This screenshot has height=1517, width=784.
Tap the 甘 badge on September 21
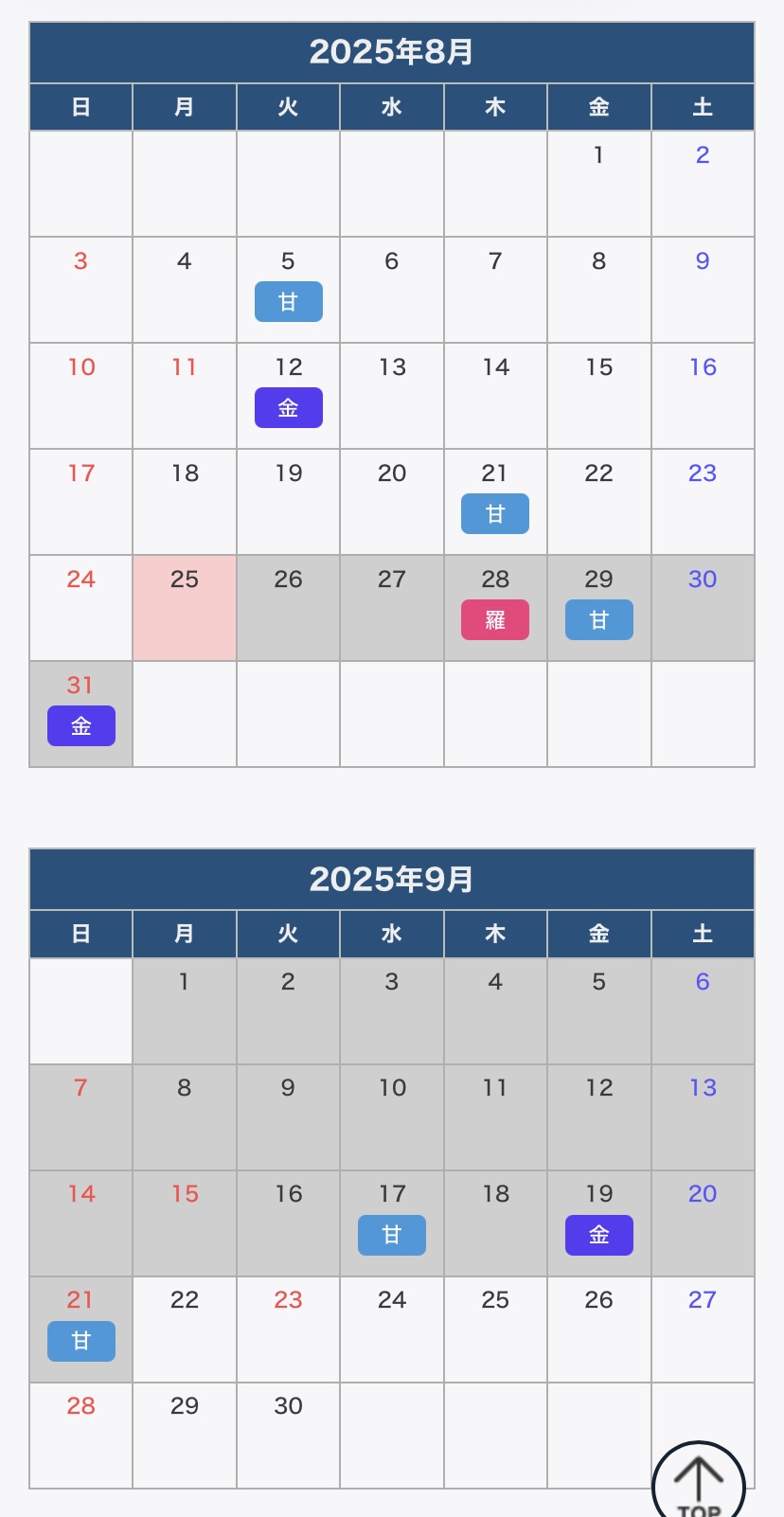81,1342
